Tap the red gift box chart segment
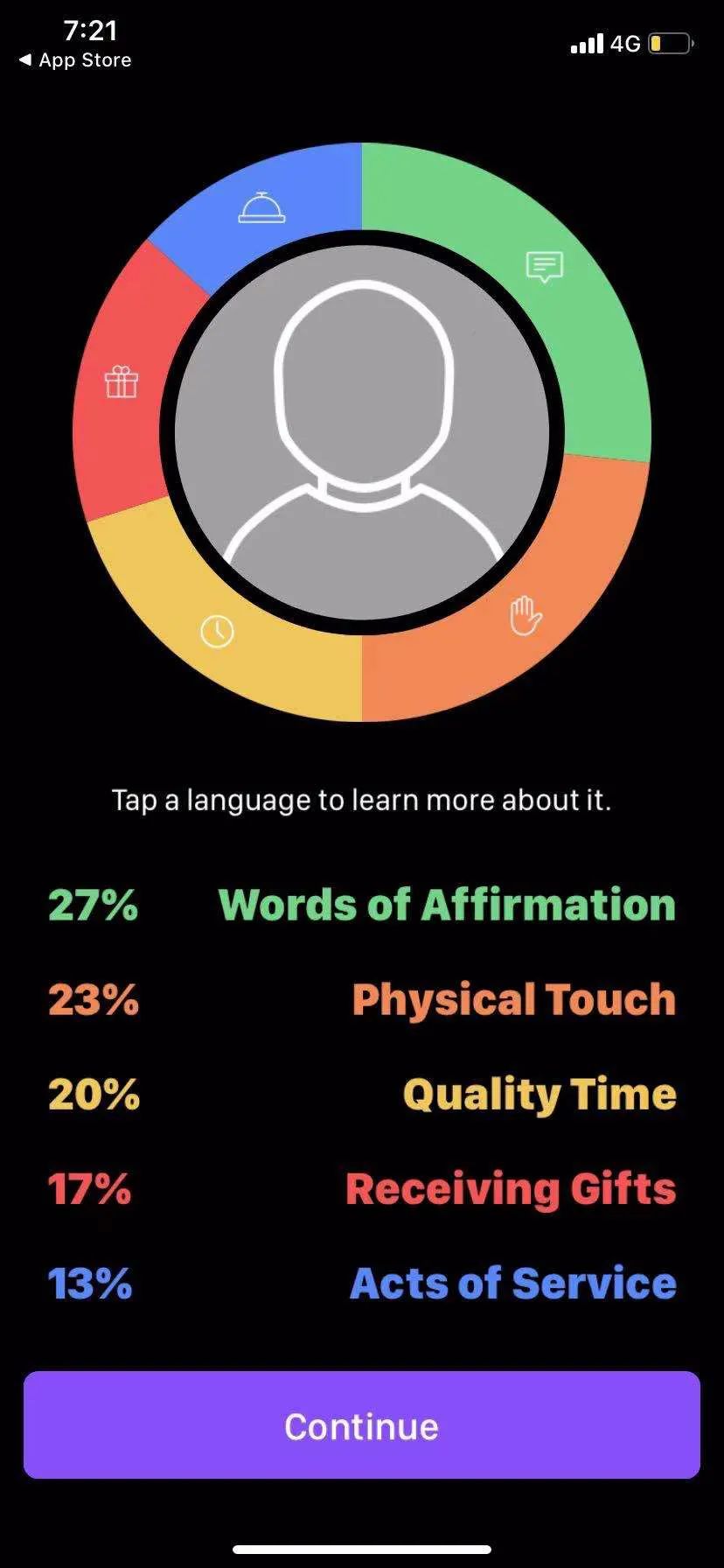 [x=122, y=382]
